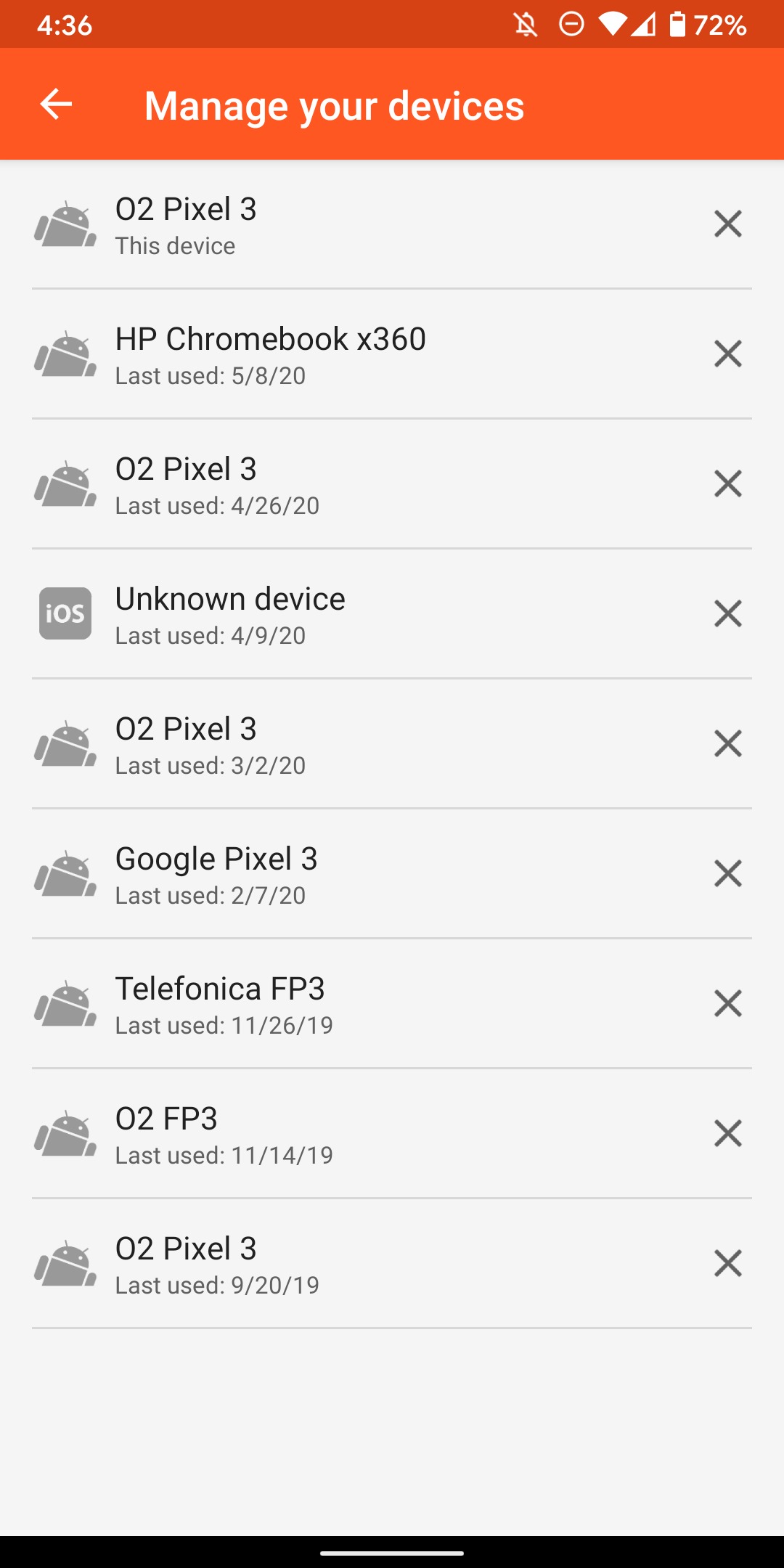
Task: Go back from Manage your devices
Action: tap(56, 105)
